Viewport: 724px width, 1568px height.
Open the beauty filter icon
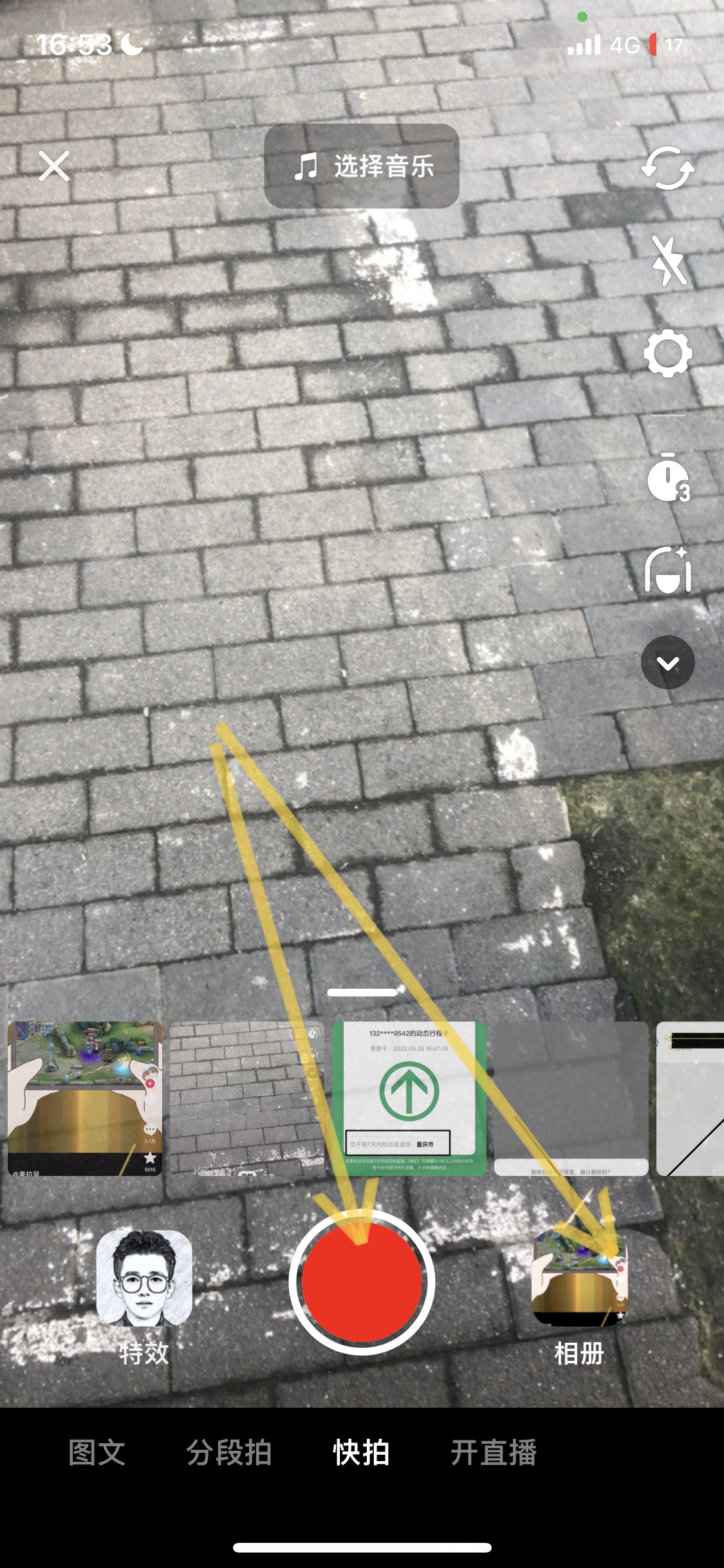[x=667, y=570]
